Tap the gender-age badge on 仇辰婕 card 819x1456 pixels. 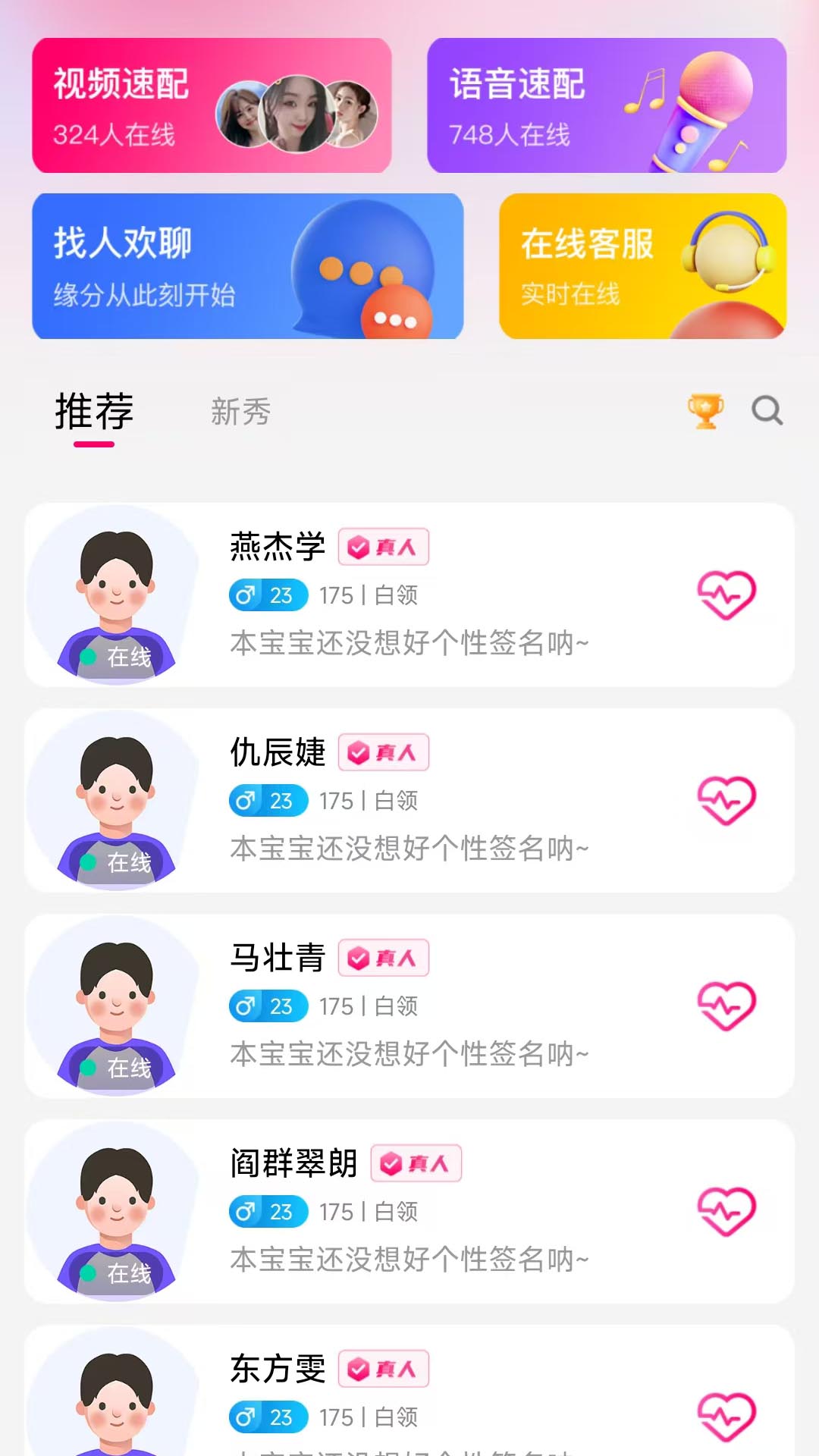pyautogui.click(x=267, y=801)
